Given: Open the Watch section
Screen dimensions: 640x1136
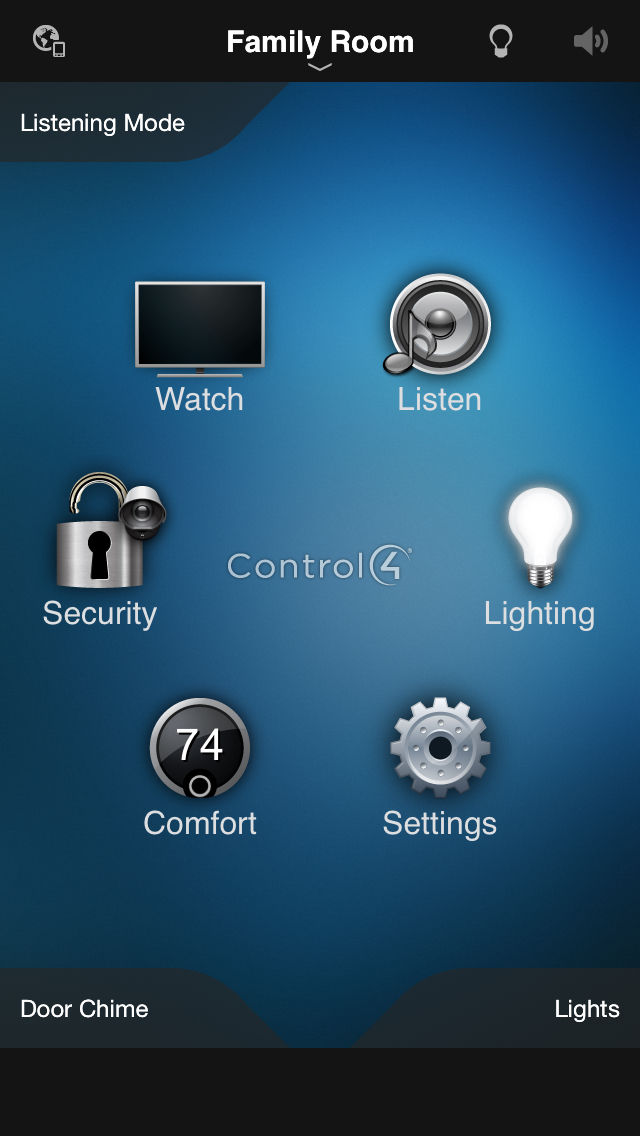Looking at the screenshot, I should click(200, 346).
